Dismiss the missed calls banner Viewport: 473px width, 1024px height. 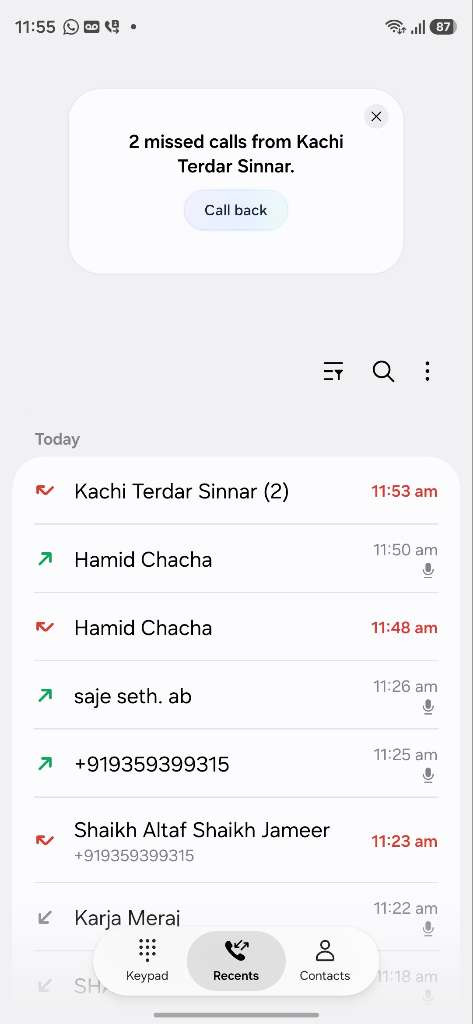coord(376,117)
